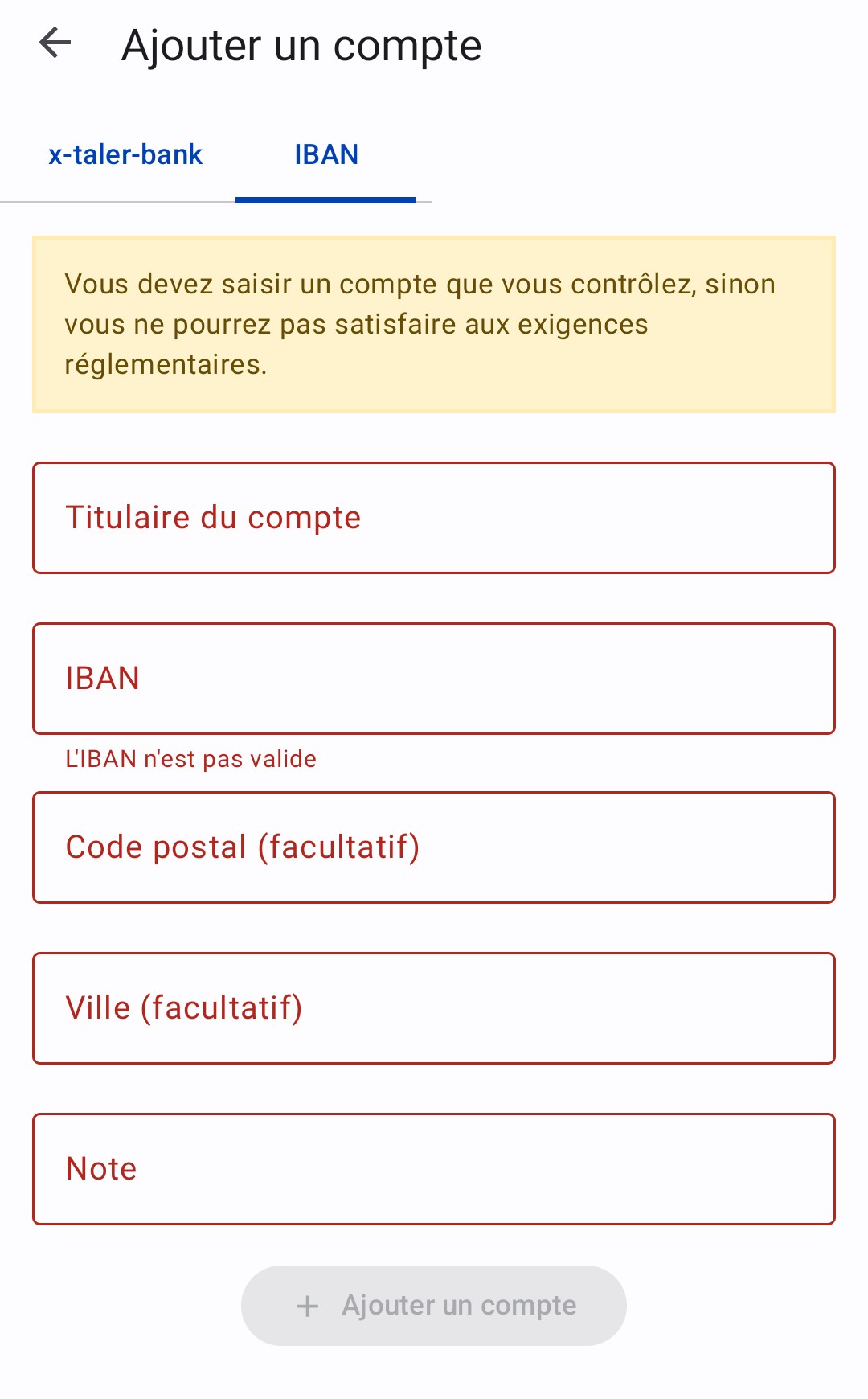The width and height of the screenshot is (868, 1399).
Task: Click the Titulaire du compte label
Action: coord(212,517)
